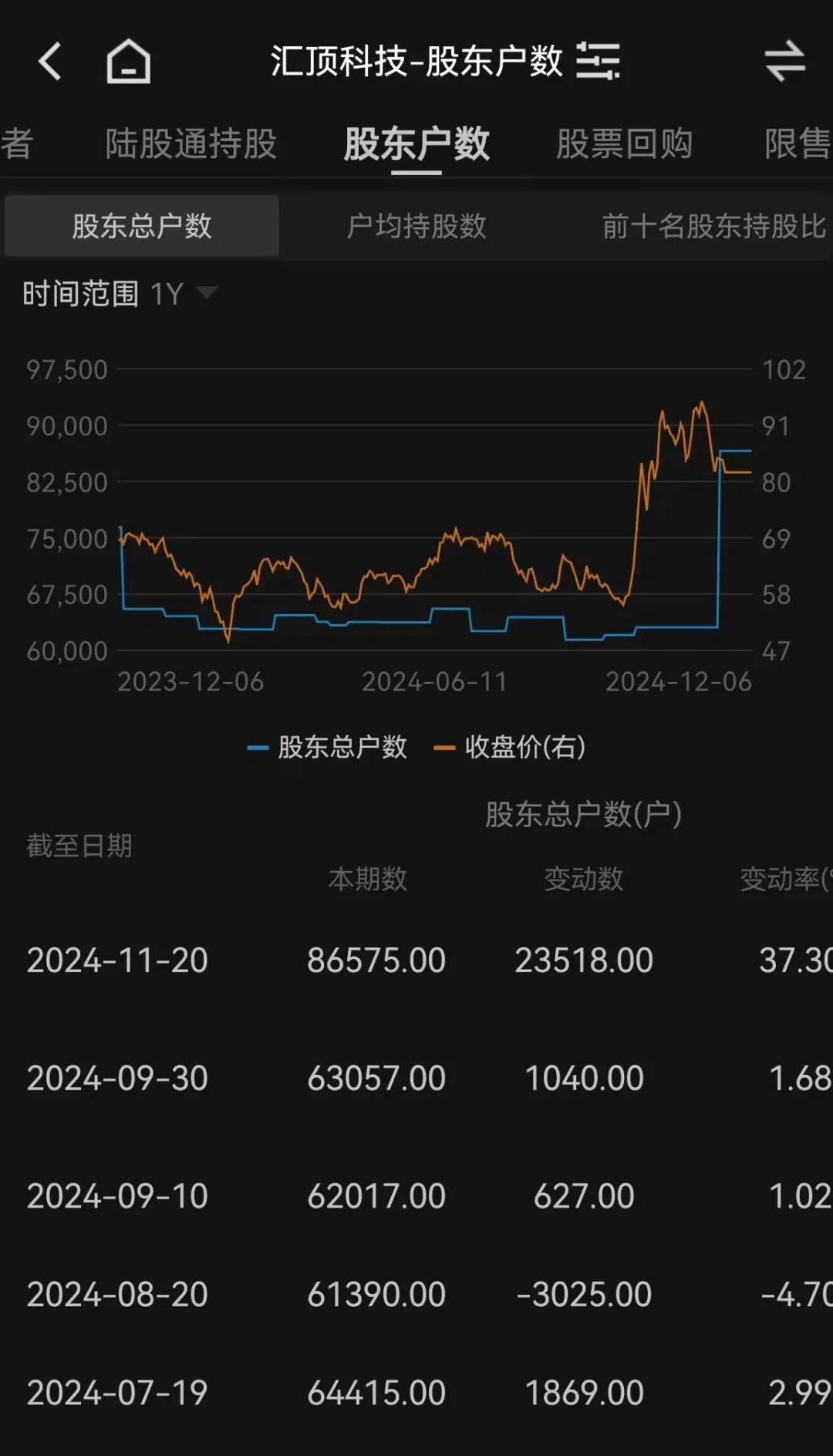The height and width of the screenshot is (1456, 833).
Task: Tap the 股东总户数(户) column header
Action: coord(582,812)
